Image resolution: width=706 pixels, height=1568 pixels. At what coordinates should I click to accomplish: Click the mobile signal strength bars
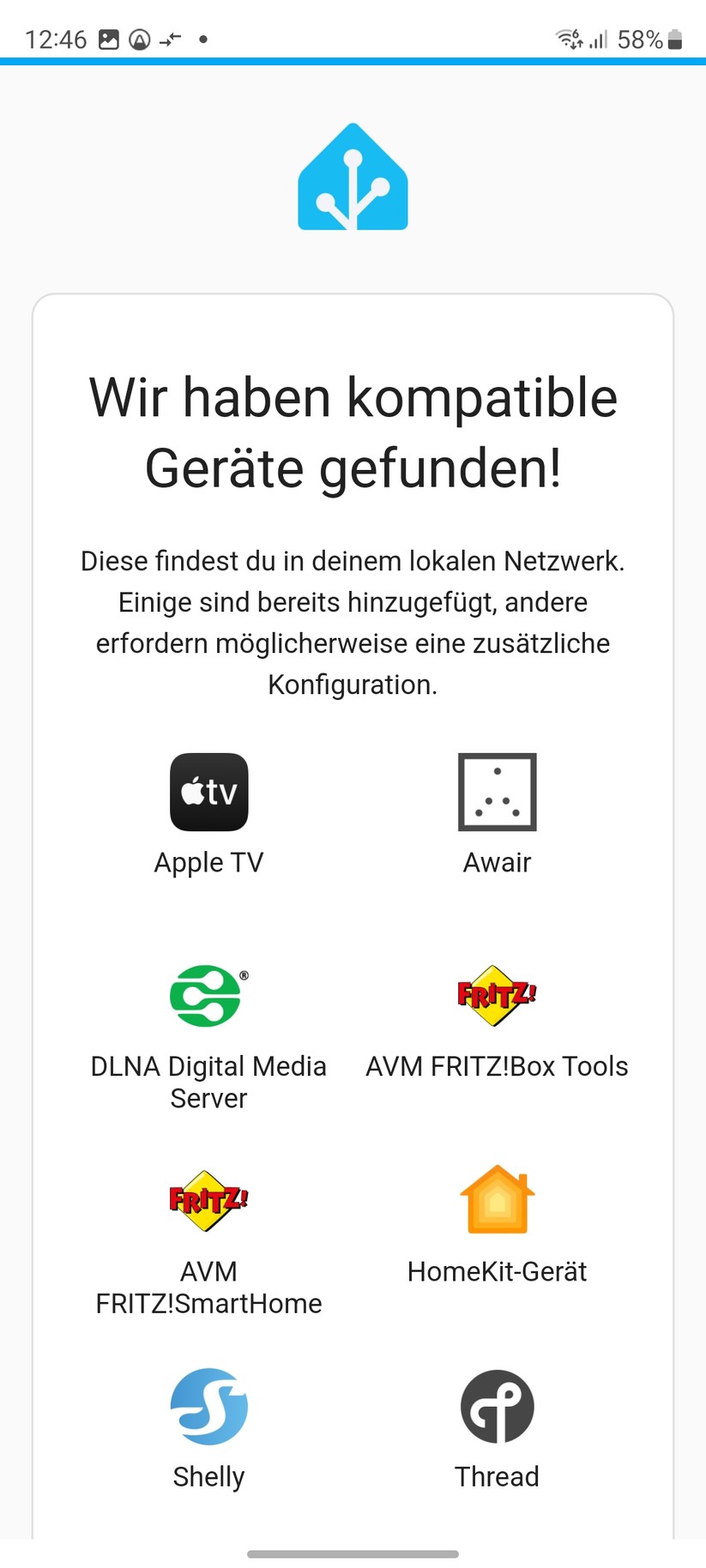coord(598,39)
